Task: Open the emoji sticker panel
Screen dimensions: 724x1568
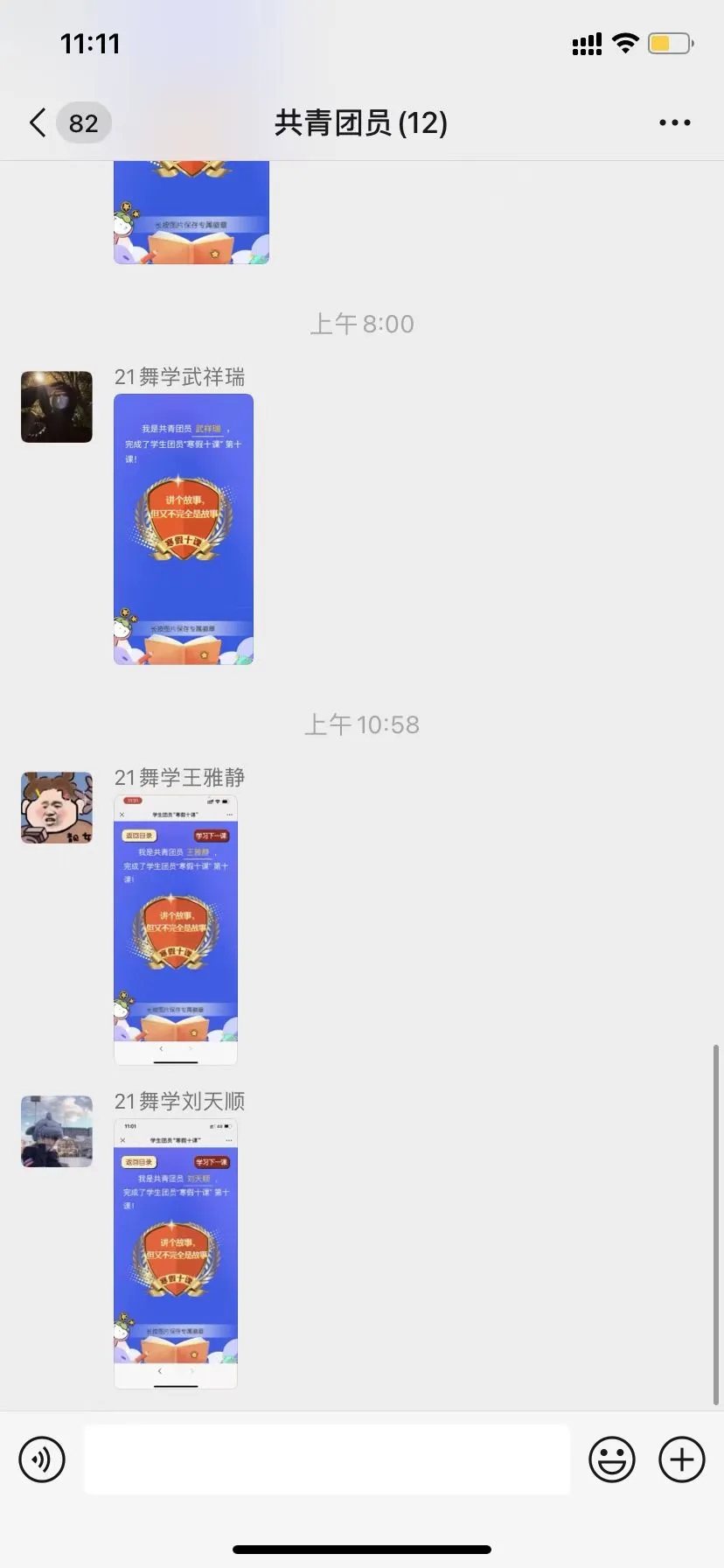Action: coord(611,1459)
